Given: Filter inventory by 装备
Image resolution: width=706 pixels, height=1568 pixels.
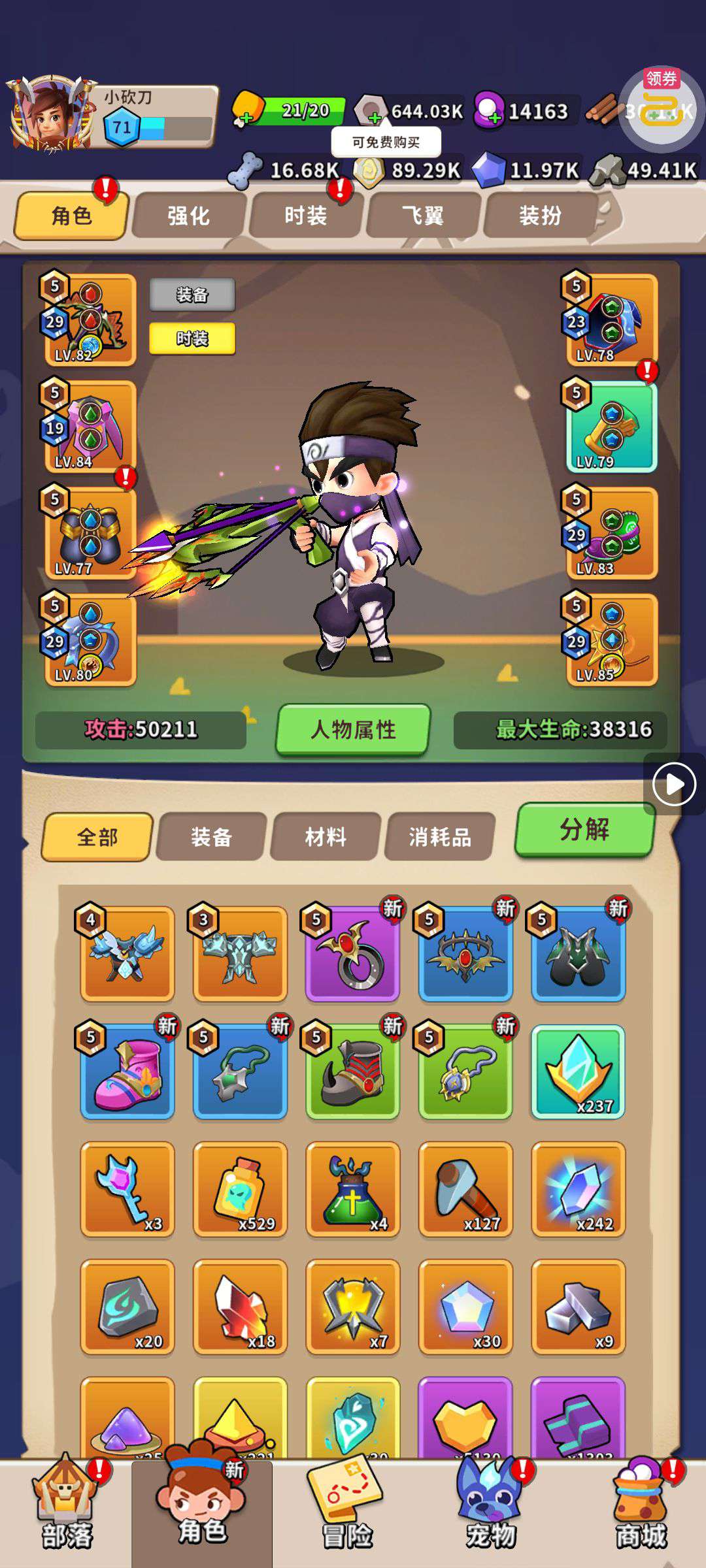Looking at the screenshot, I should pyautogui.click(x=211, y=837).
